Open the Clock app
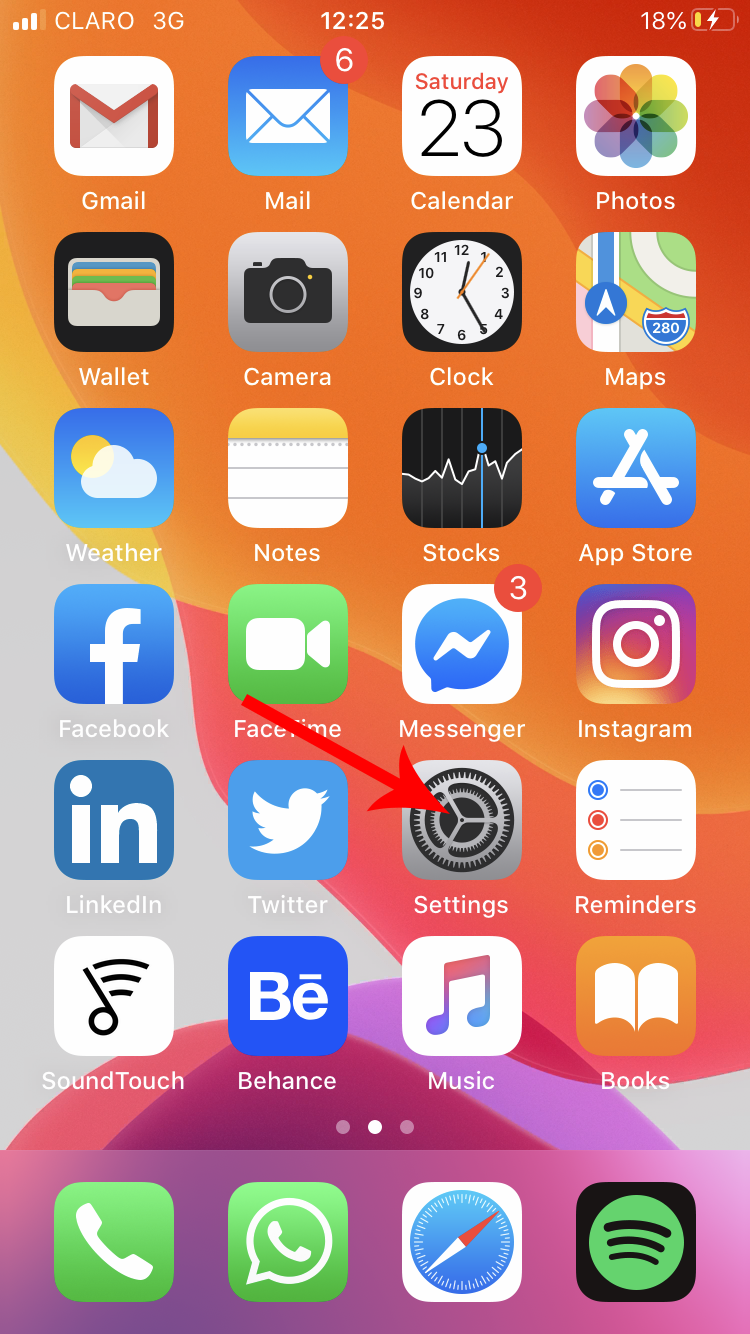This screenshot has height=1334, width=750. 462,292
